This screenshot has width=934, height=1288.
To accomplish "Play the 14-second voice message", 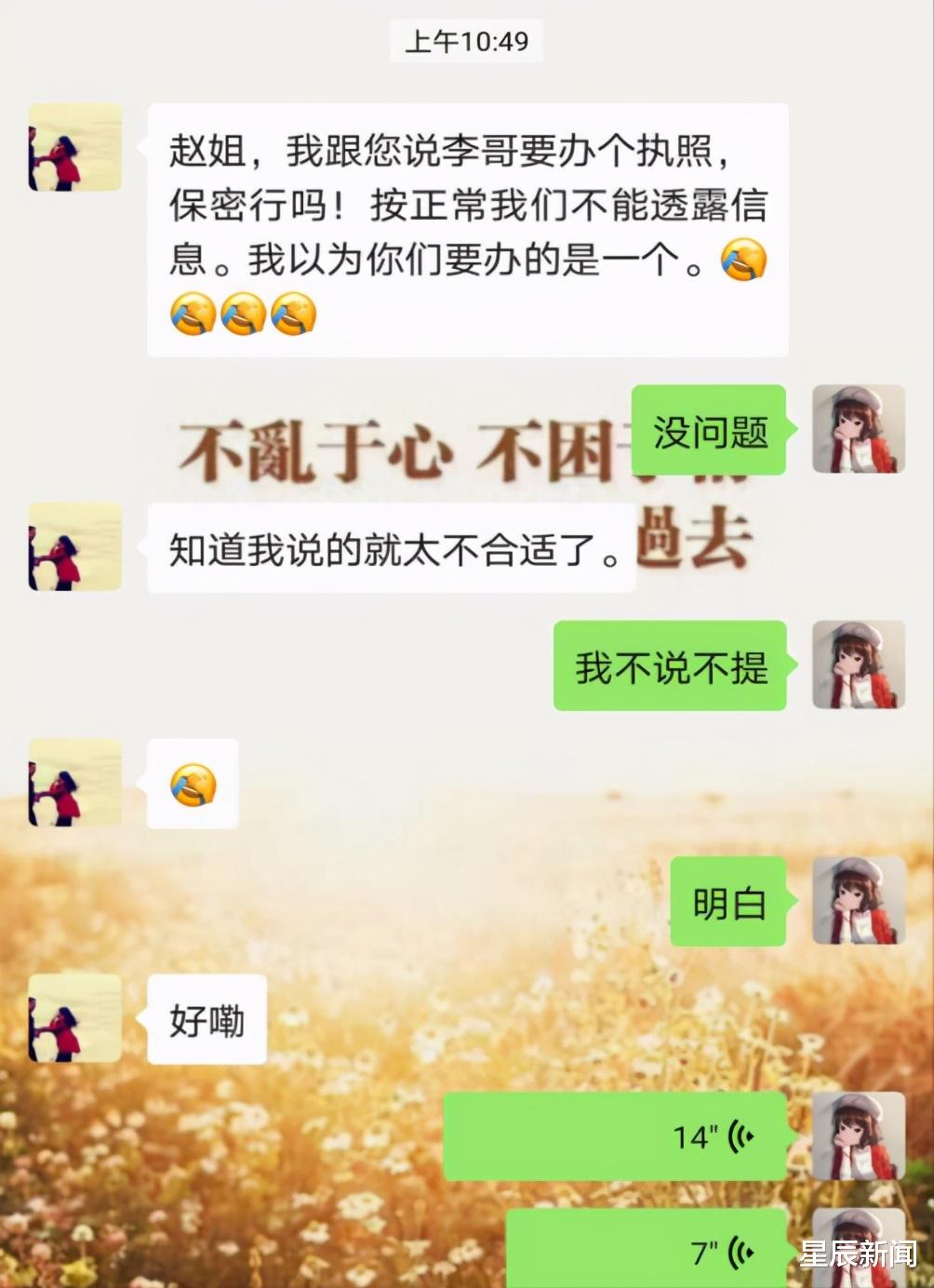I will [x=614, y=1136].
